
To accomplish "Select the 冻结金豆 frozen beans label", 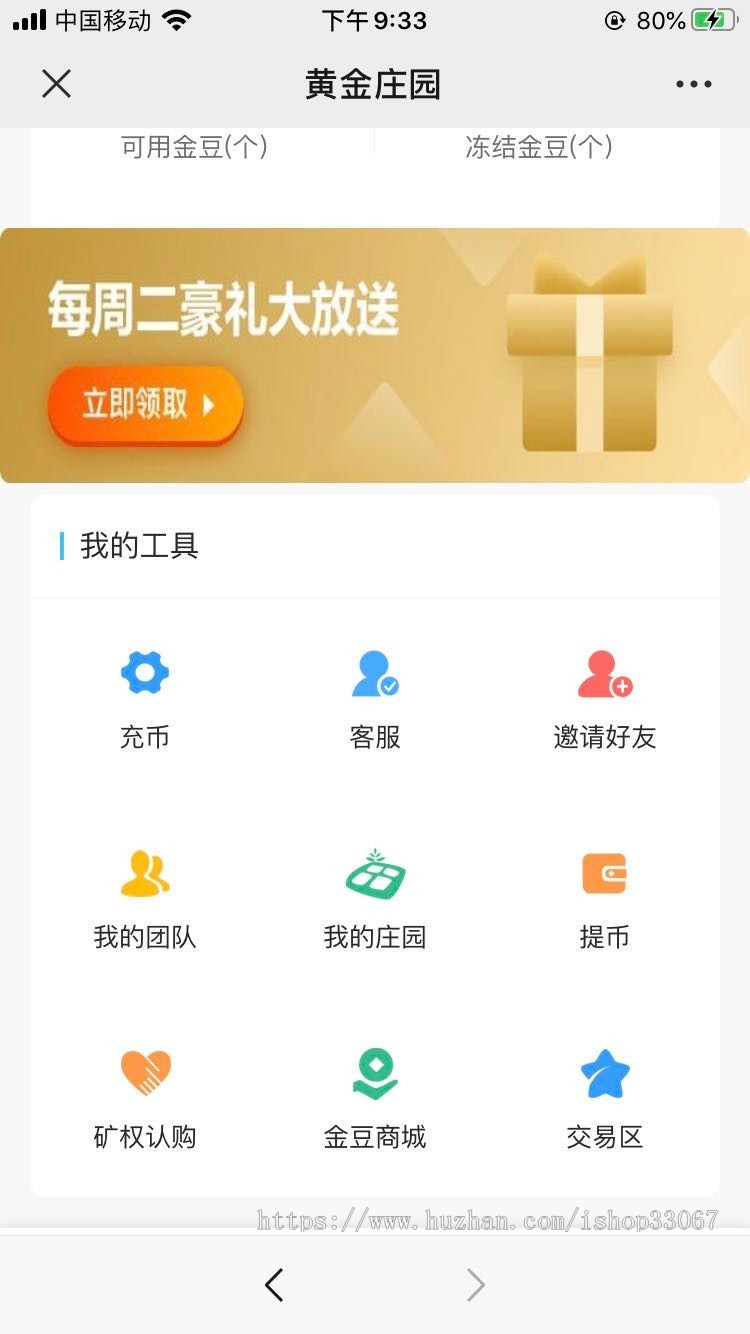I will [x=540, y=146].
